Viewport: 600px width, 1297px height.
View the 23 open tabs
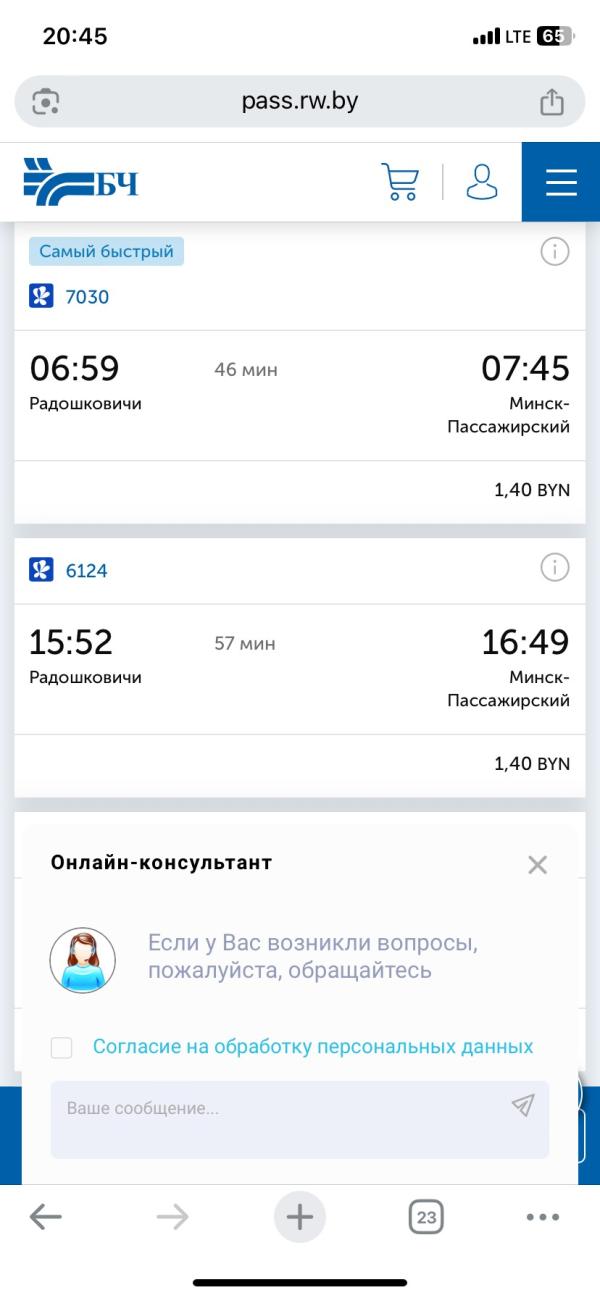click(x=426, y=1217)
